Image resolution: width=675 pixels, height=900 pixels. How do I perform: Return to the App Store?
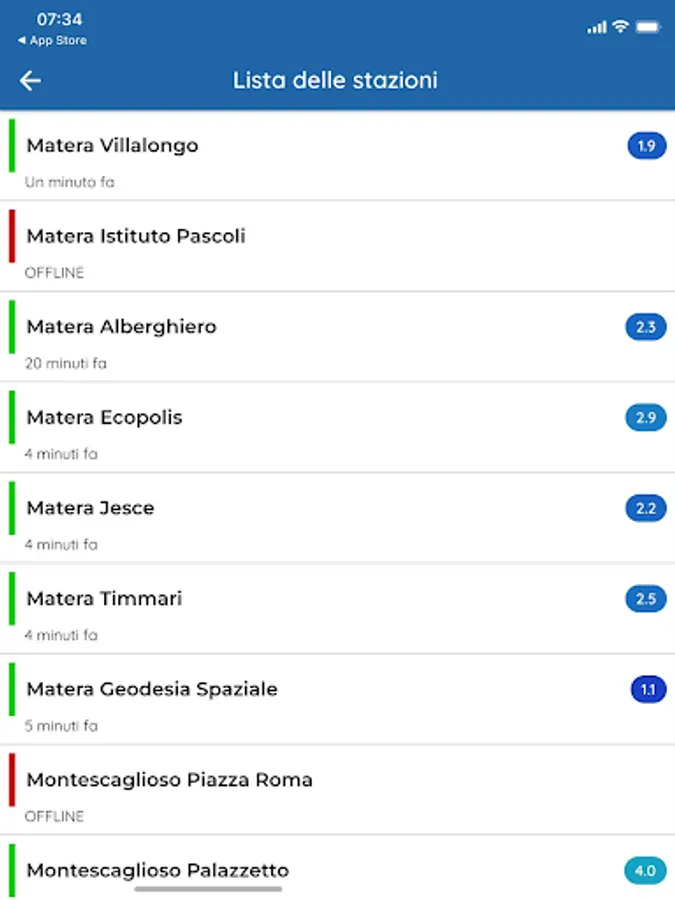pos(52,41)
